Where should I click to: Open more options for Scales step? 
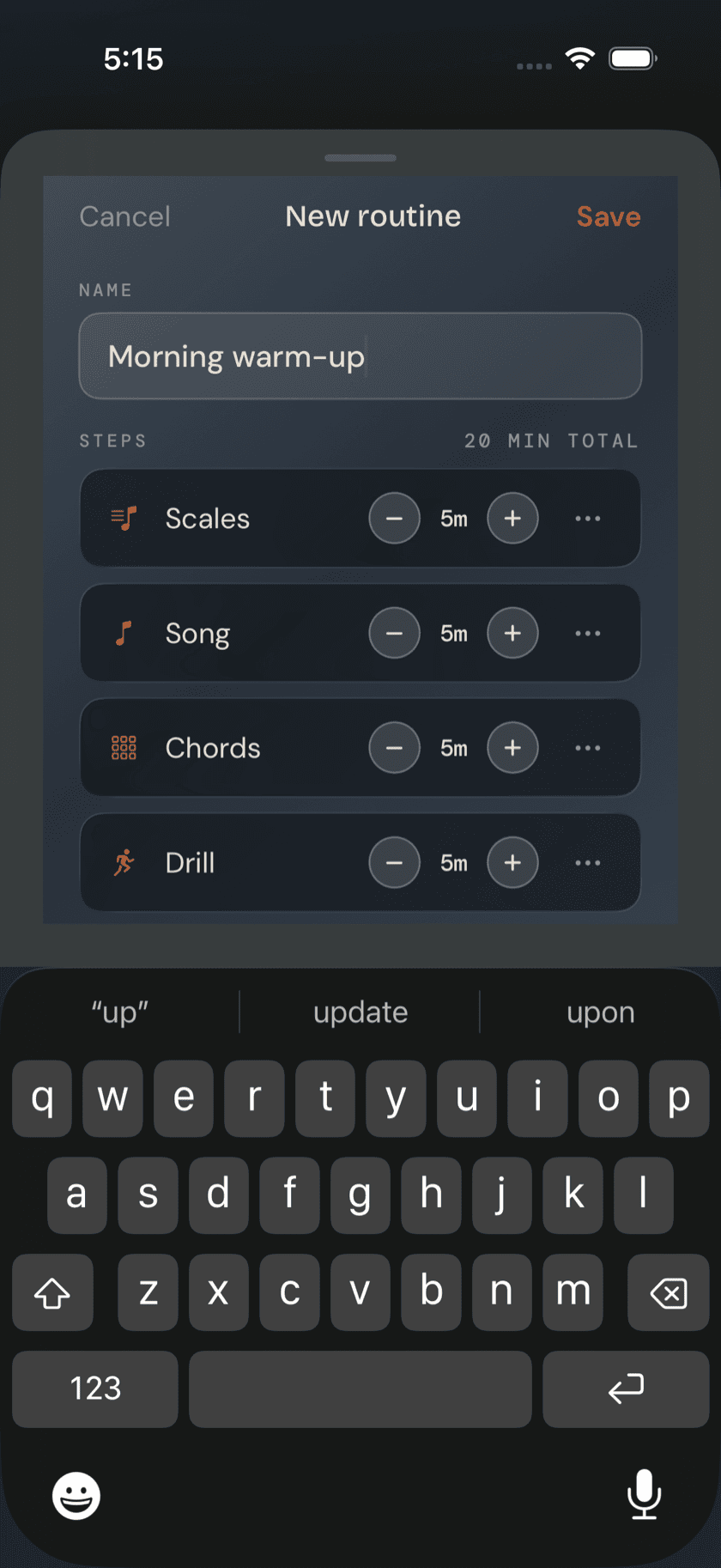coord(588,519)
